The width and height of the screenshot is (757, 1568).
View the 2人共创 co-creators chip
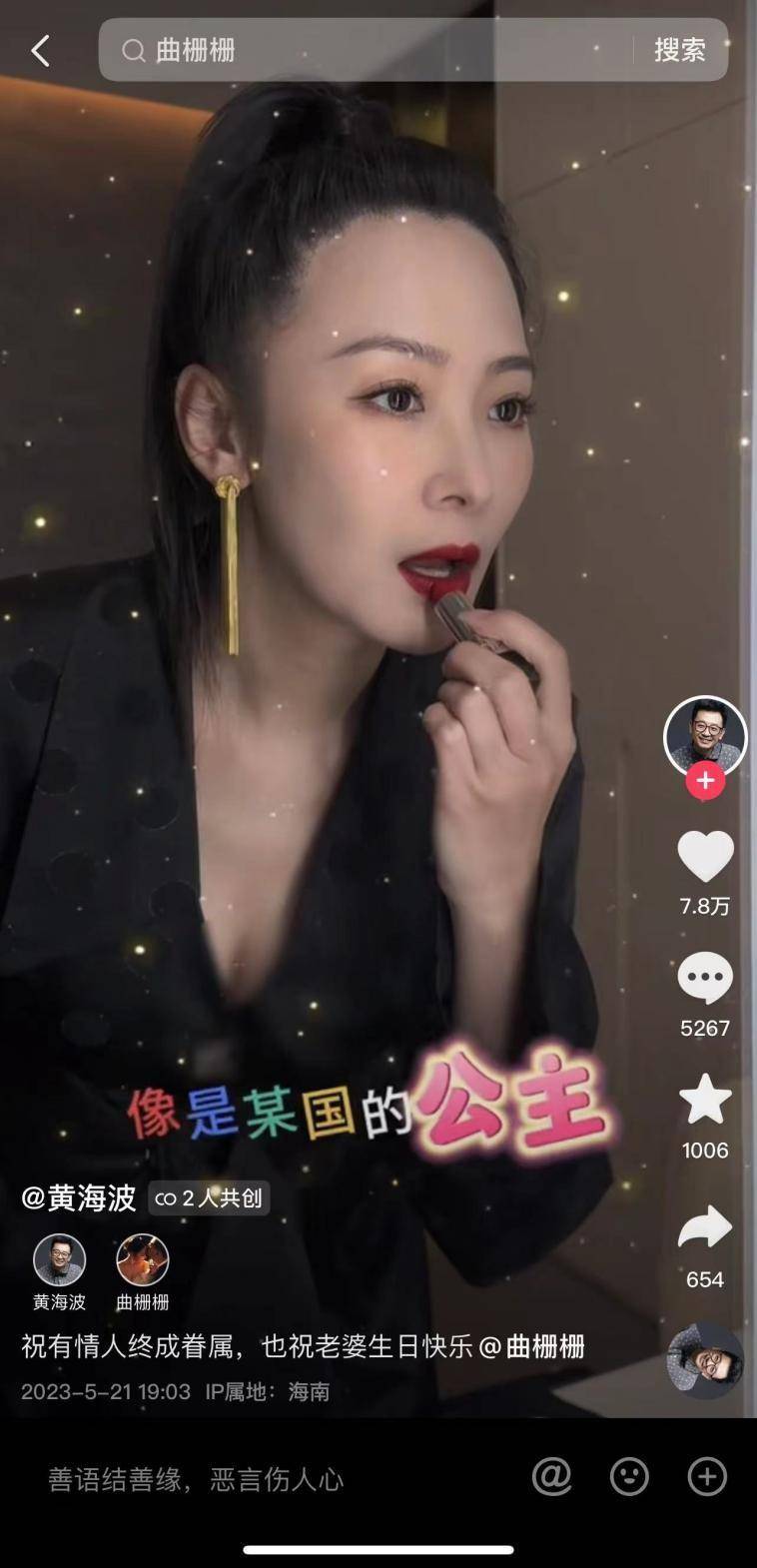click(x=209, y=1197)
